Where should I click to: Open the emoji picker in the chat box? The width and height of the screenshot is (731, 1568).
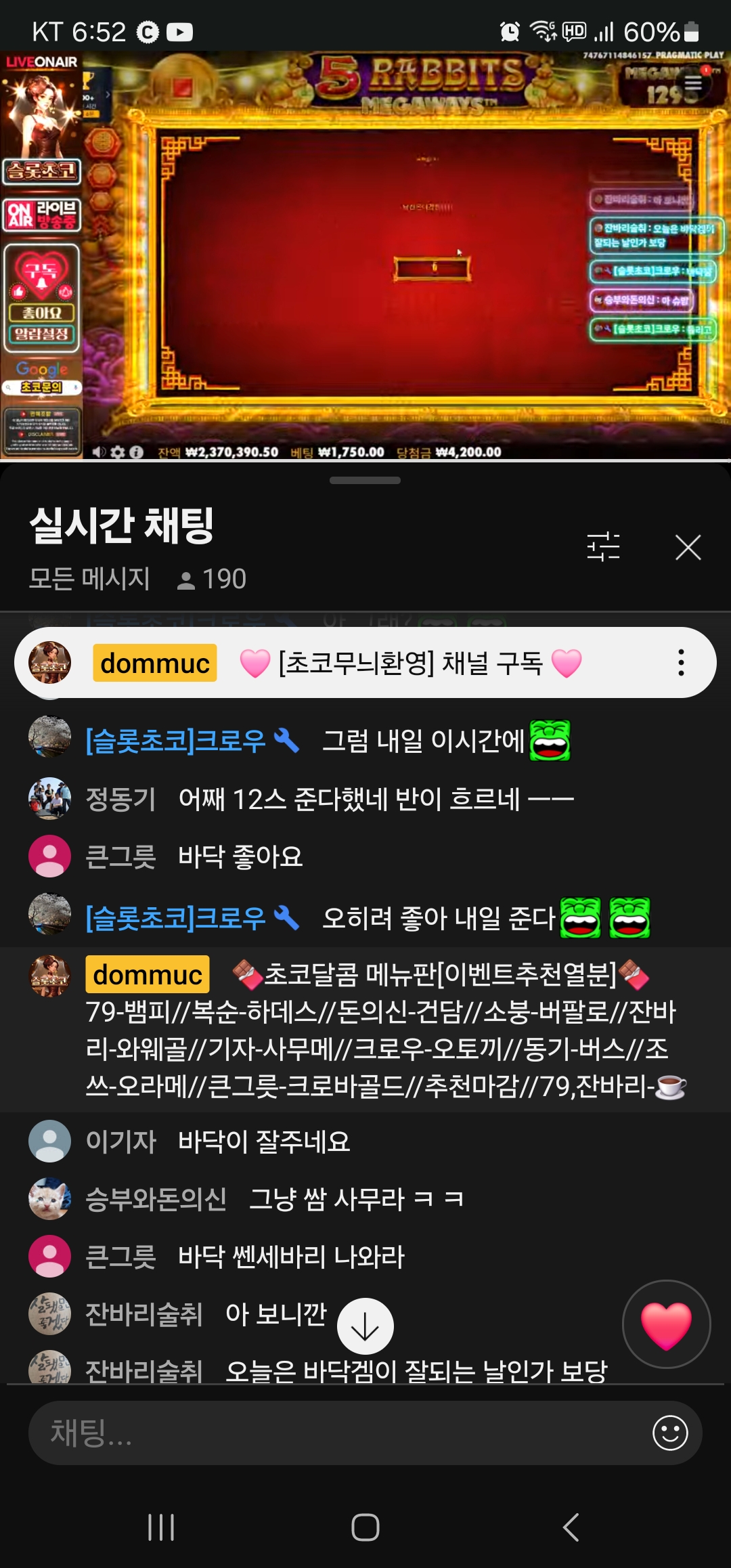tap(670, 1433)
